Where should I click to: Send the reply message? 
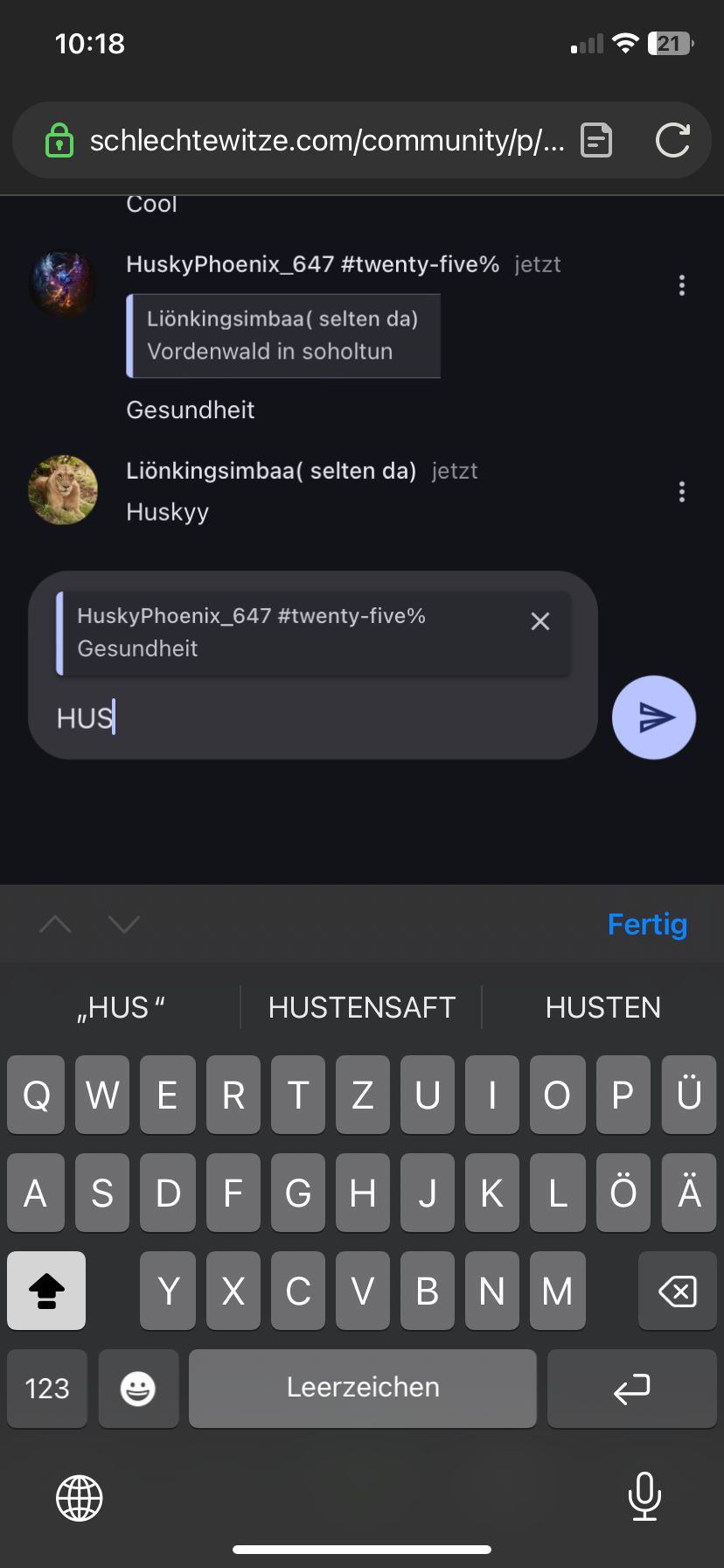click(653, 717)
